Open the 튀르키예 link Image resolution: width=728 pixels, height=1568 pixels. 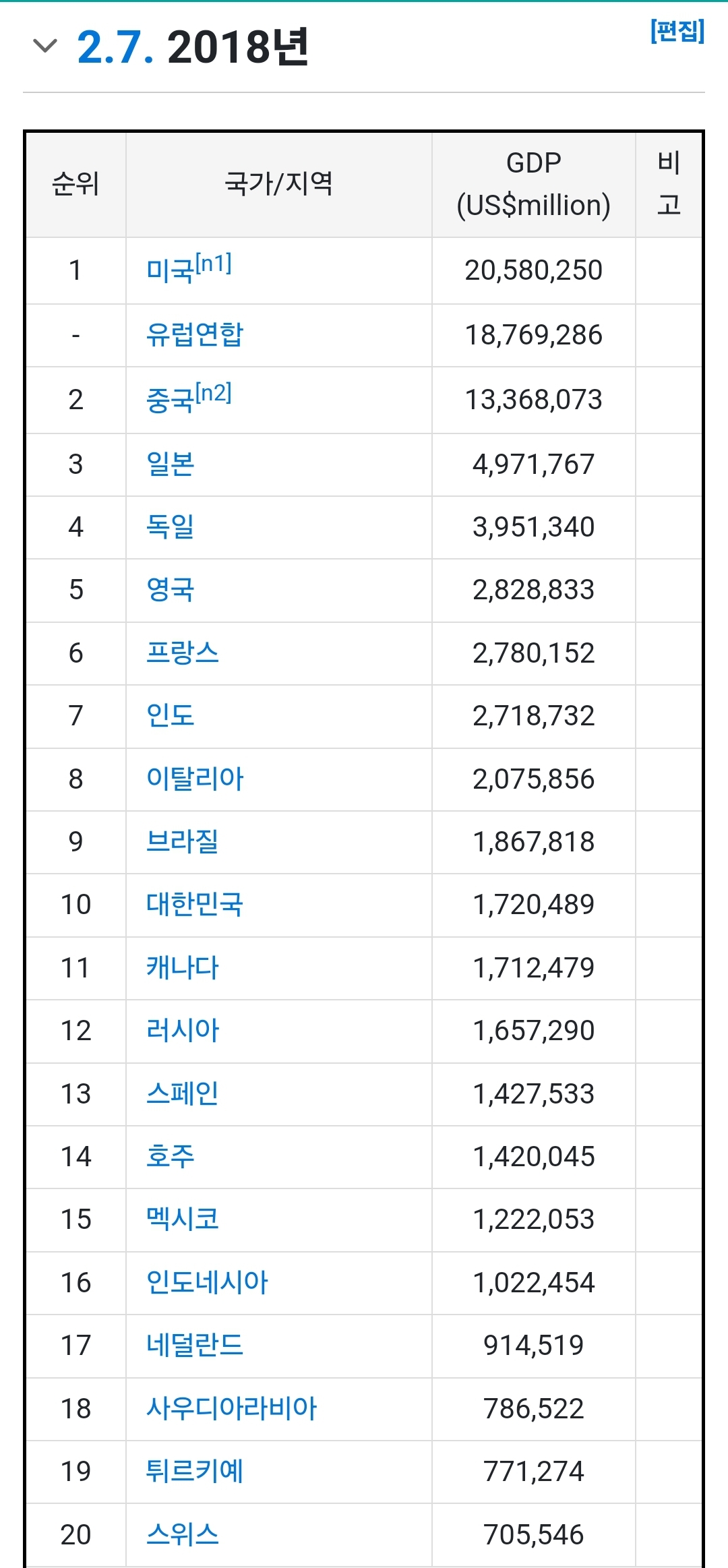click(195, 1471)
